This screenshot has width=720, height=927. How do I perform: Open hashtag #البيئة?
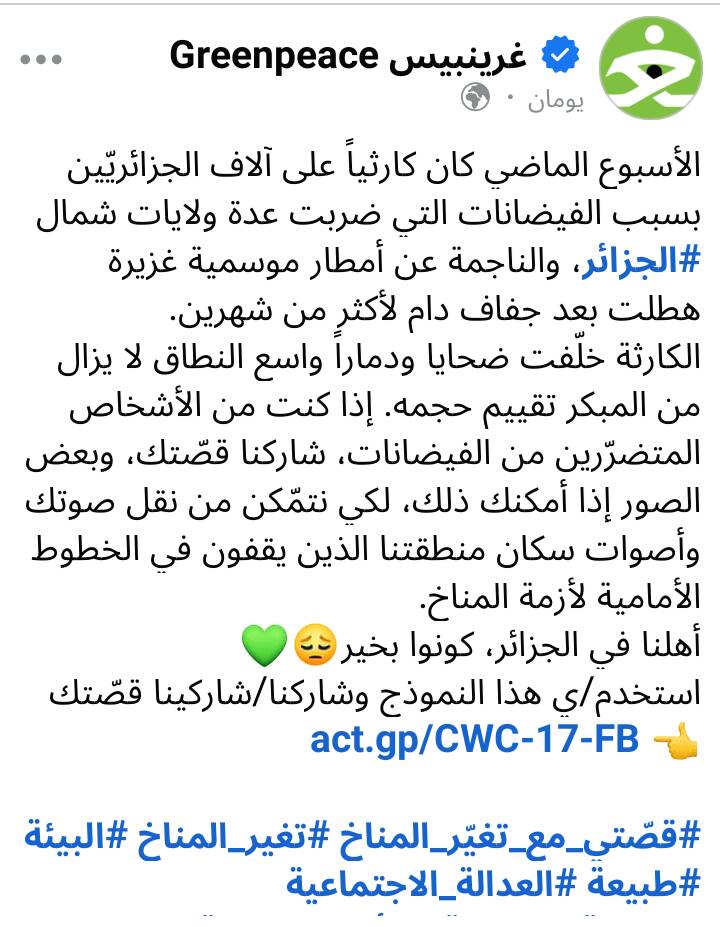point(76,834)
